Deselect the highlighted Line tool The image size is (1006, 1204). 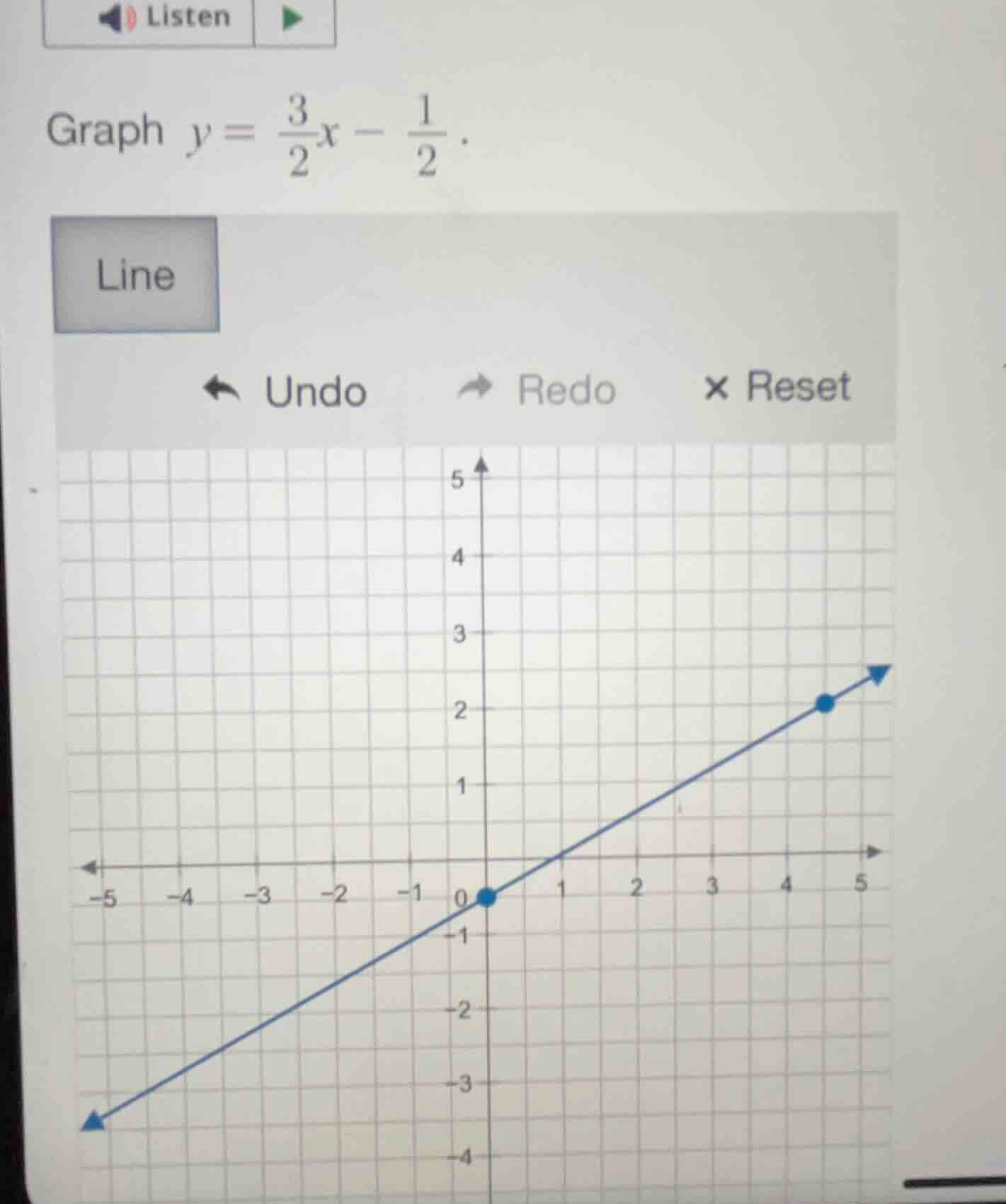point(135,276)
